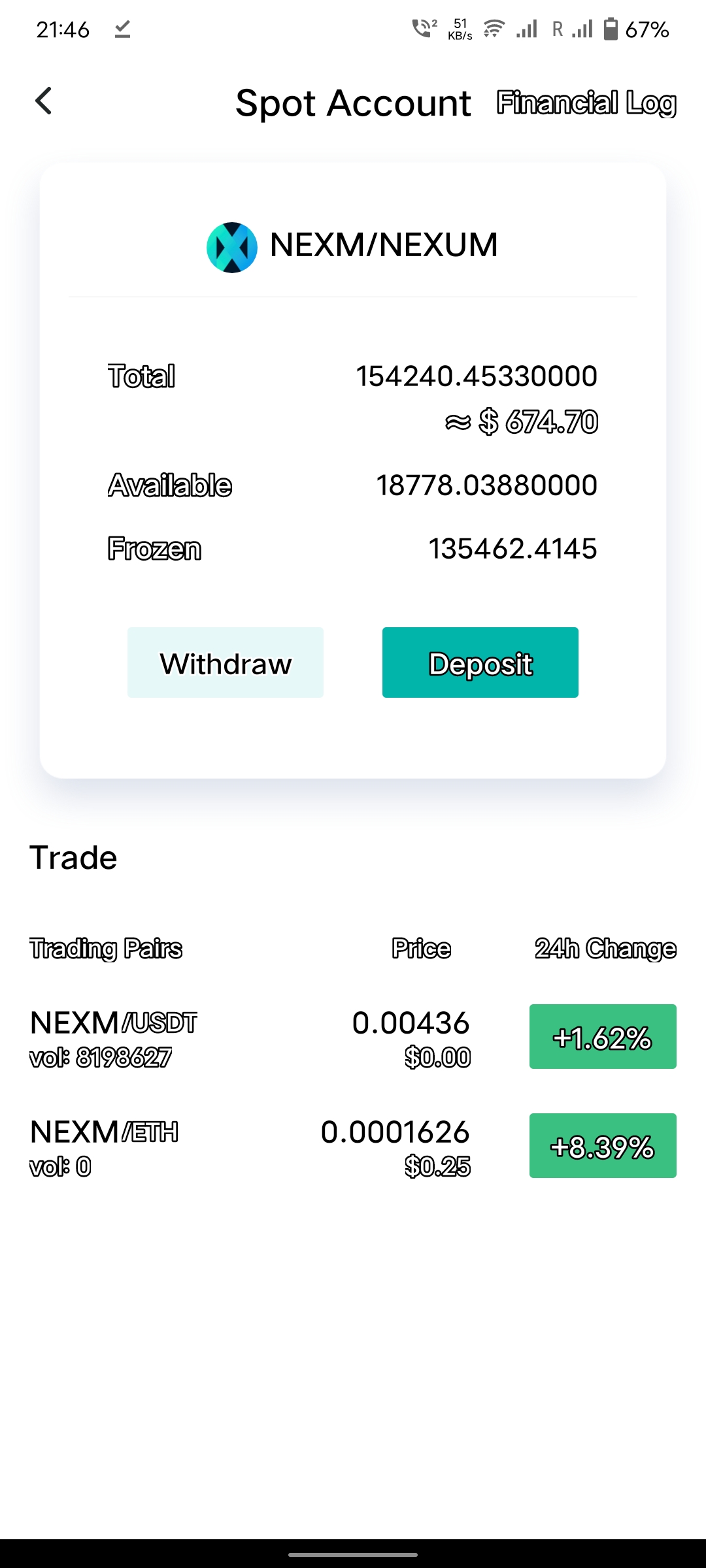Tap the Total balance amount
The height and width of the screenshot is (1568, 706).
pyautogui.click(x=477, y=376)
